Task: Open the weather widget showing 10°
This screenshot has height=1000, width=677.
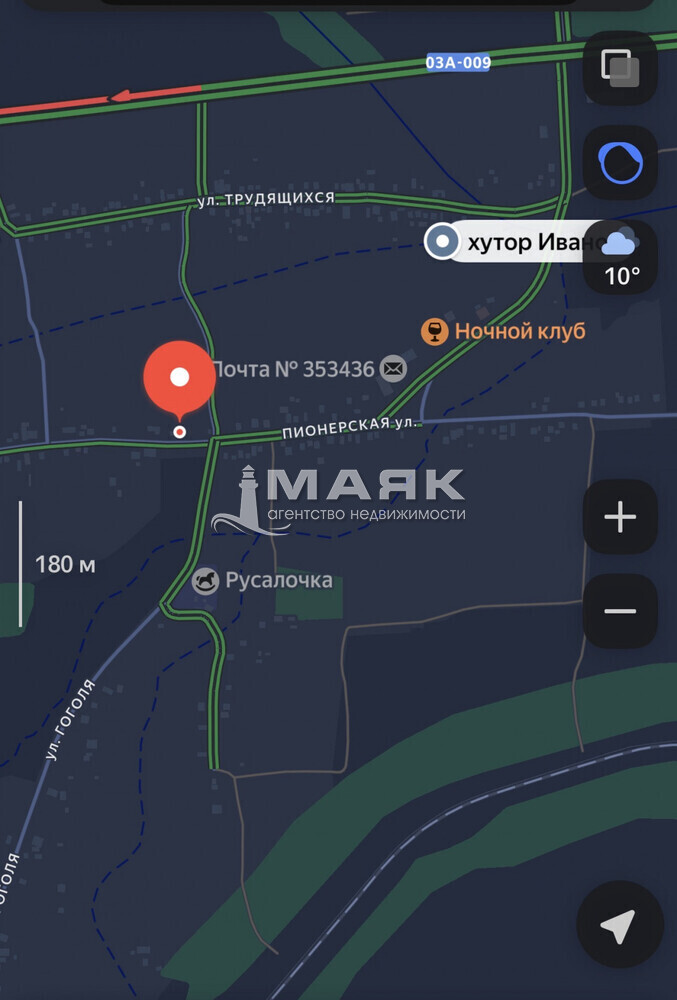Action: point(622,258)
